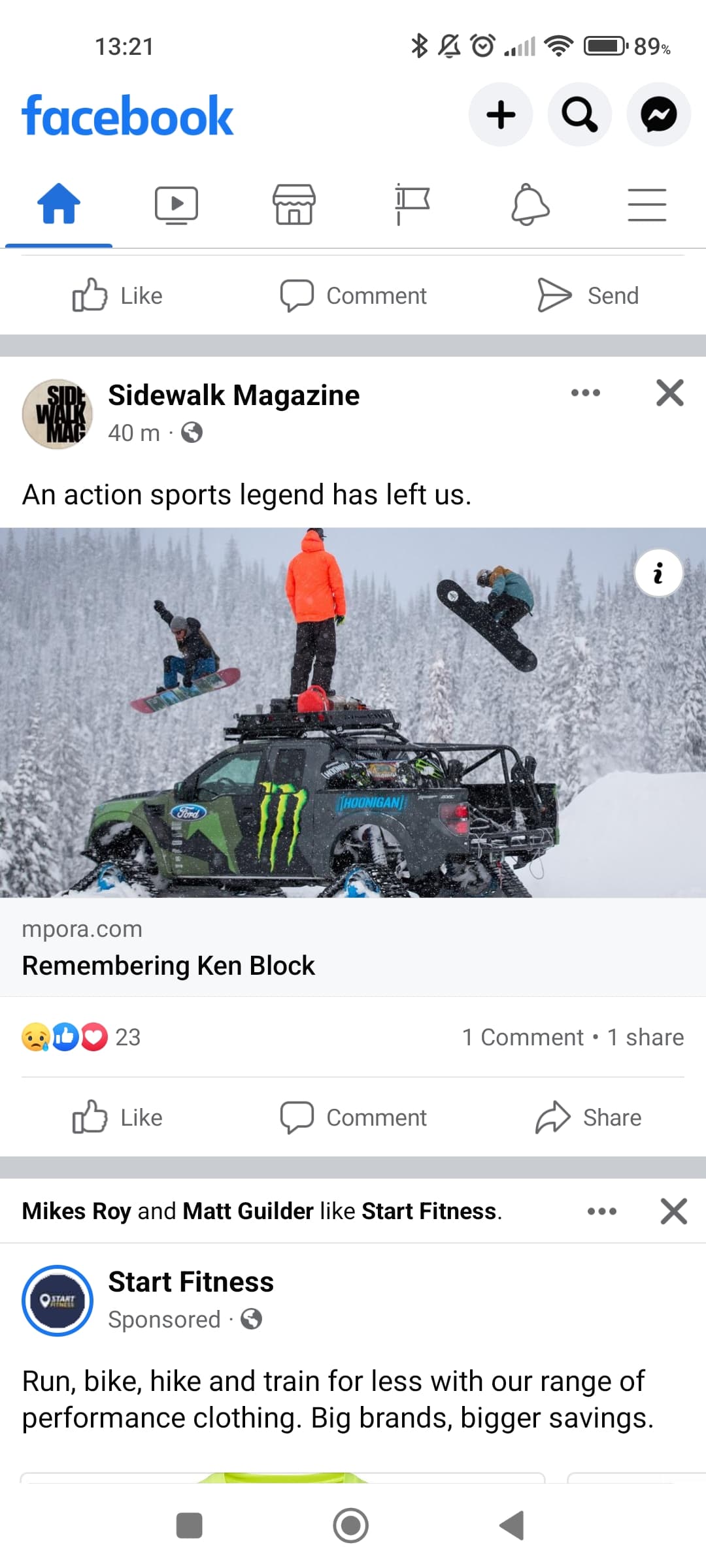Open the hamburger menu tab

coord(647,205)
